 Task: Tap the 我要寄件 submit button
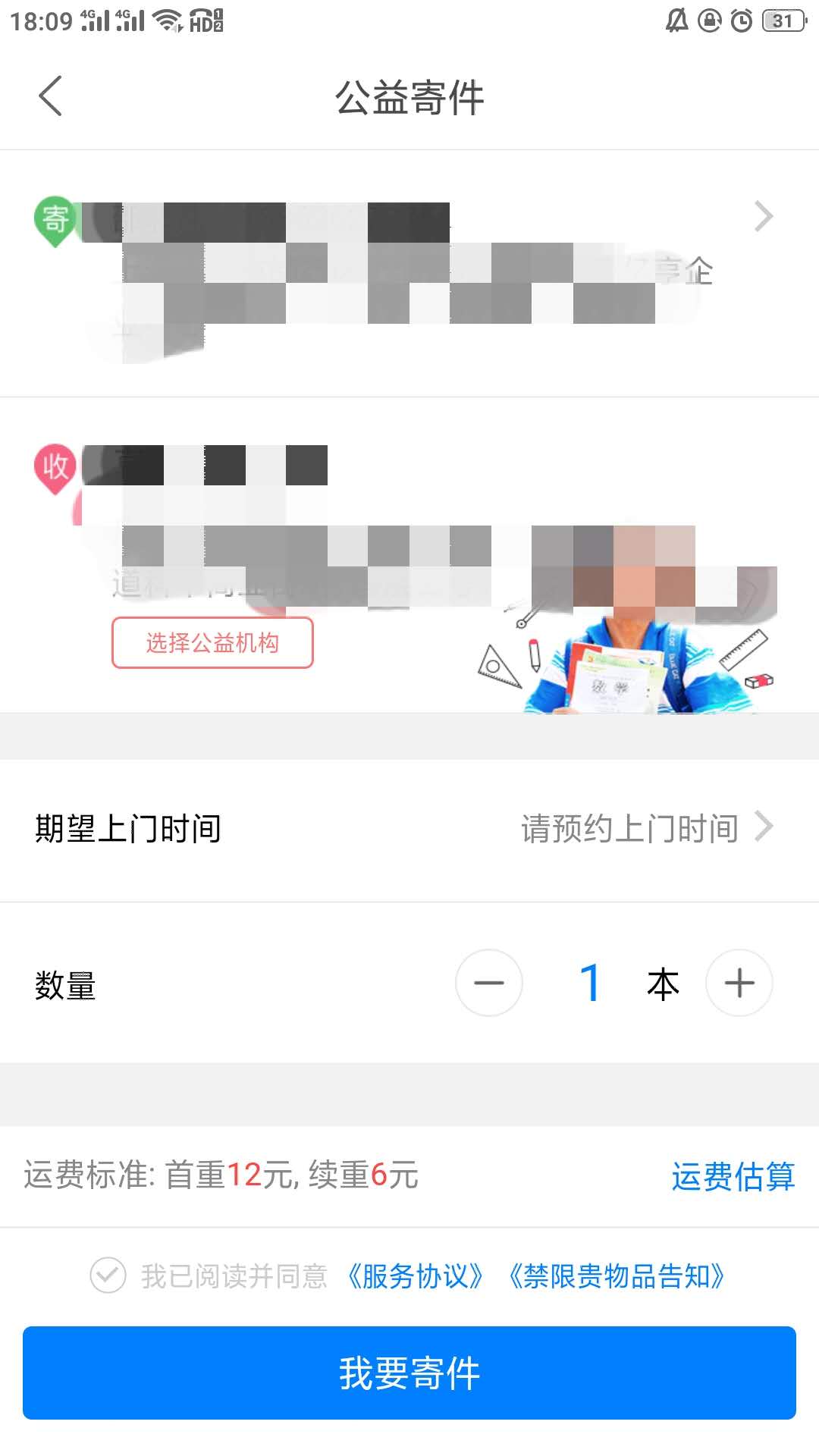click(409, 1373)
